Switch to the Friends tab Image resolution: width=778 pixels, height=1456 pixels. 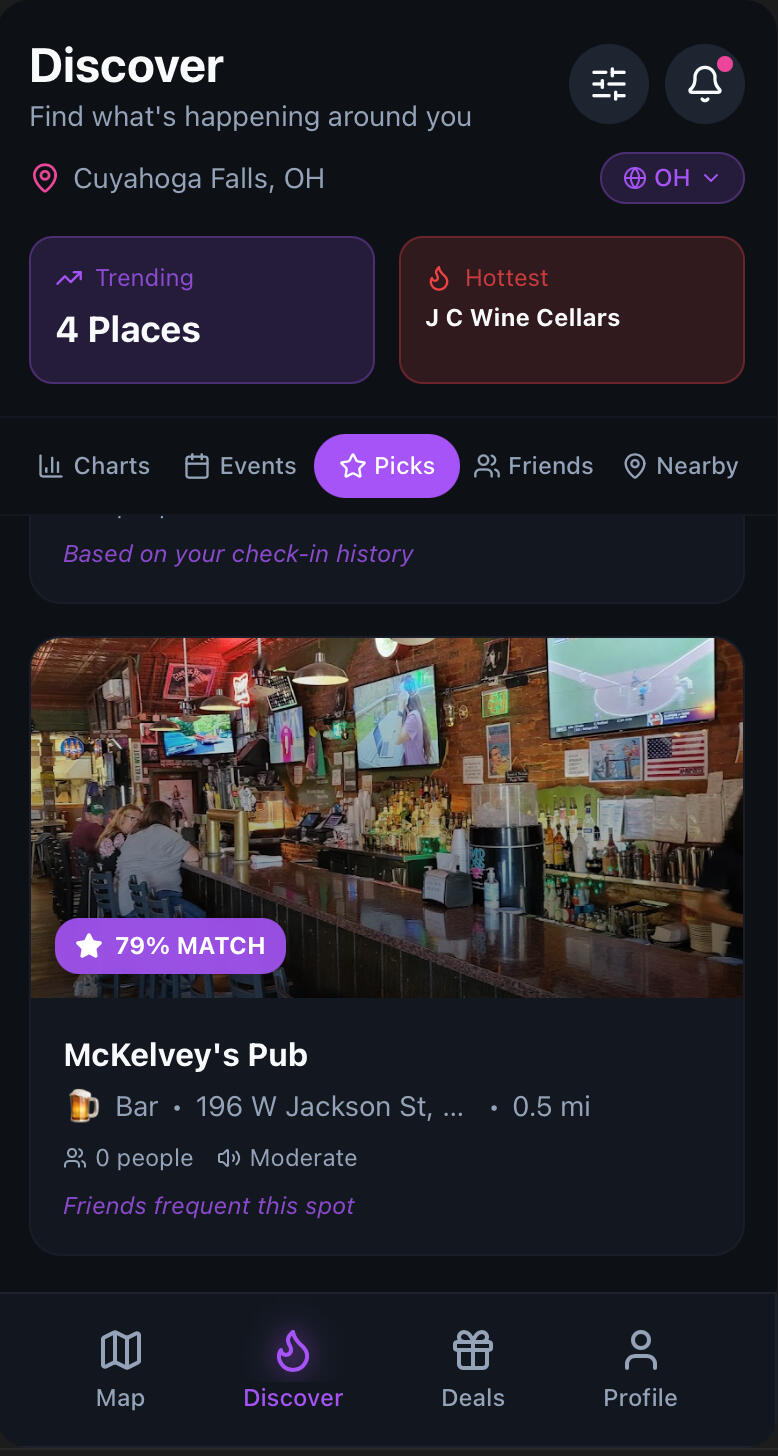(534, 466)
